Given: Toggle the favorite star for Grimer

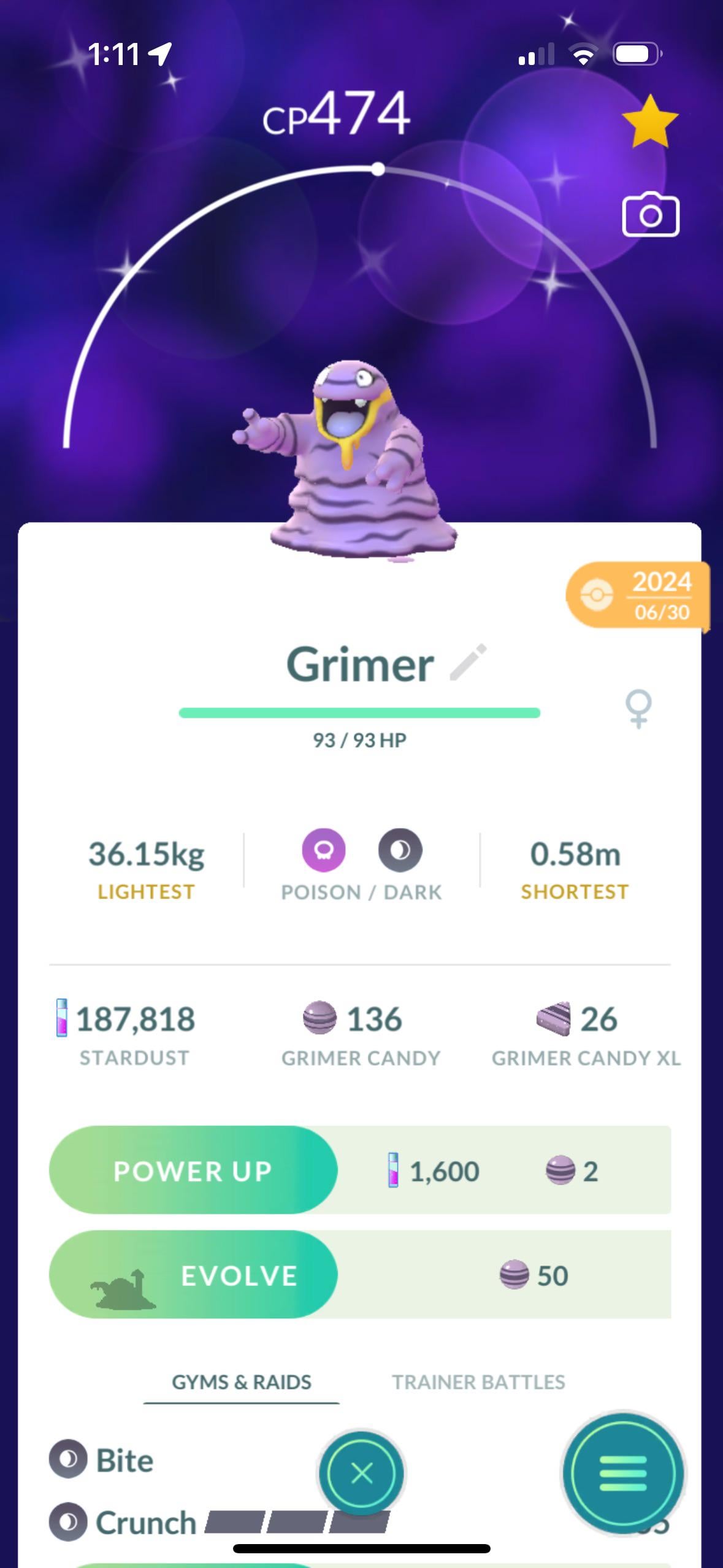Looking at the screenshot, I should (x=649, y=121).
